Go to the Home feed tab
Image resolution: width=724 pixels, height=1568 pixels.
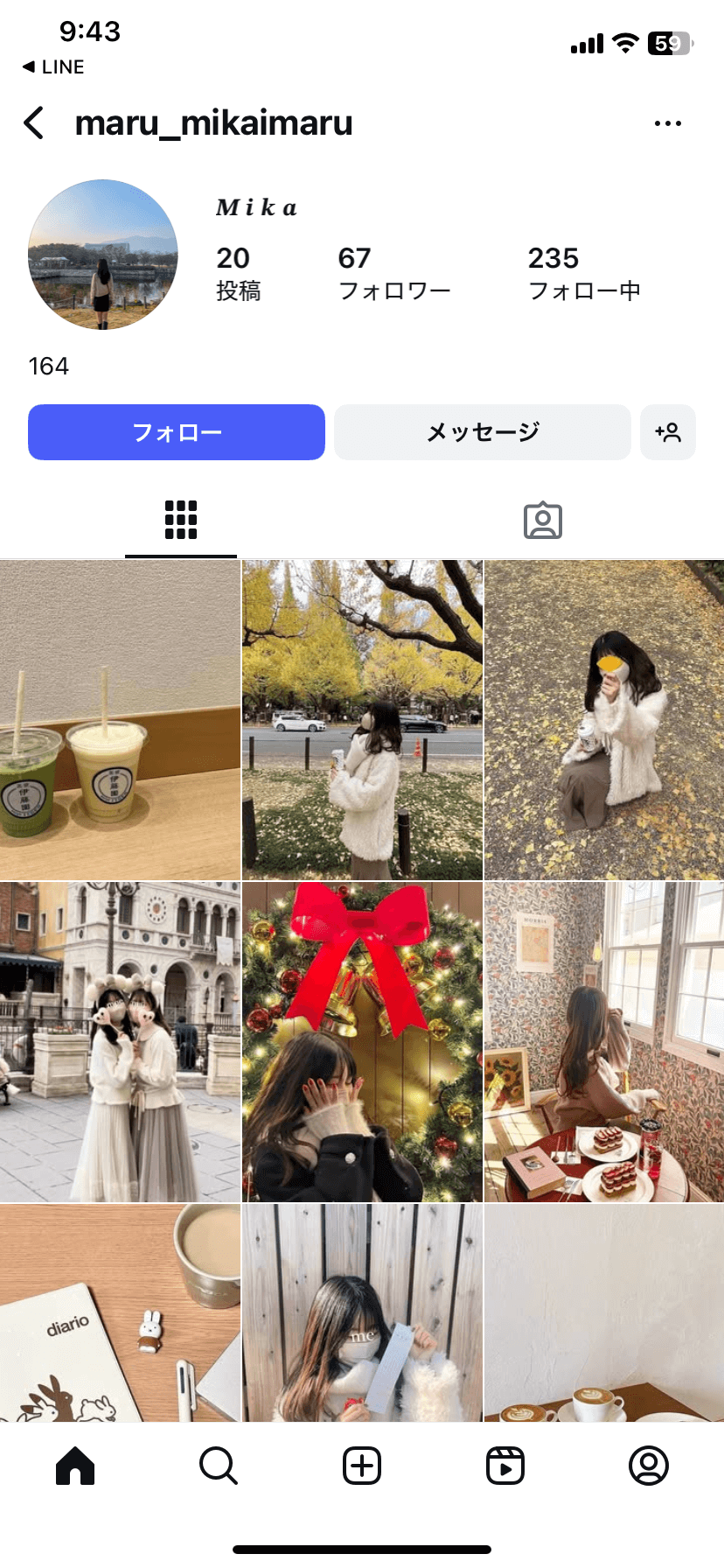(75, 1466)
